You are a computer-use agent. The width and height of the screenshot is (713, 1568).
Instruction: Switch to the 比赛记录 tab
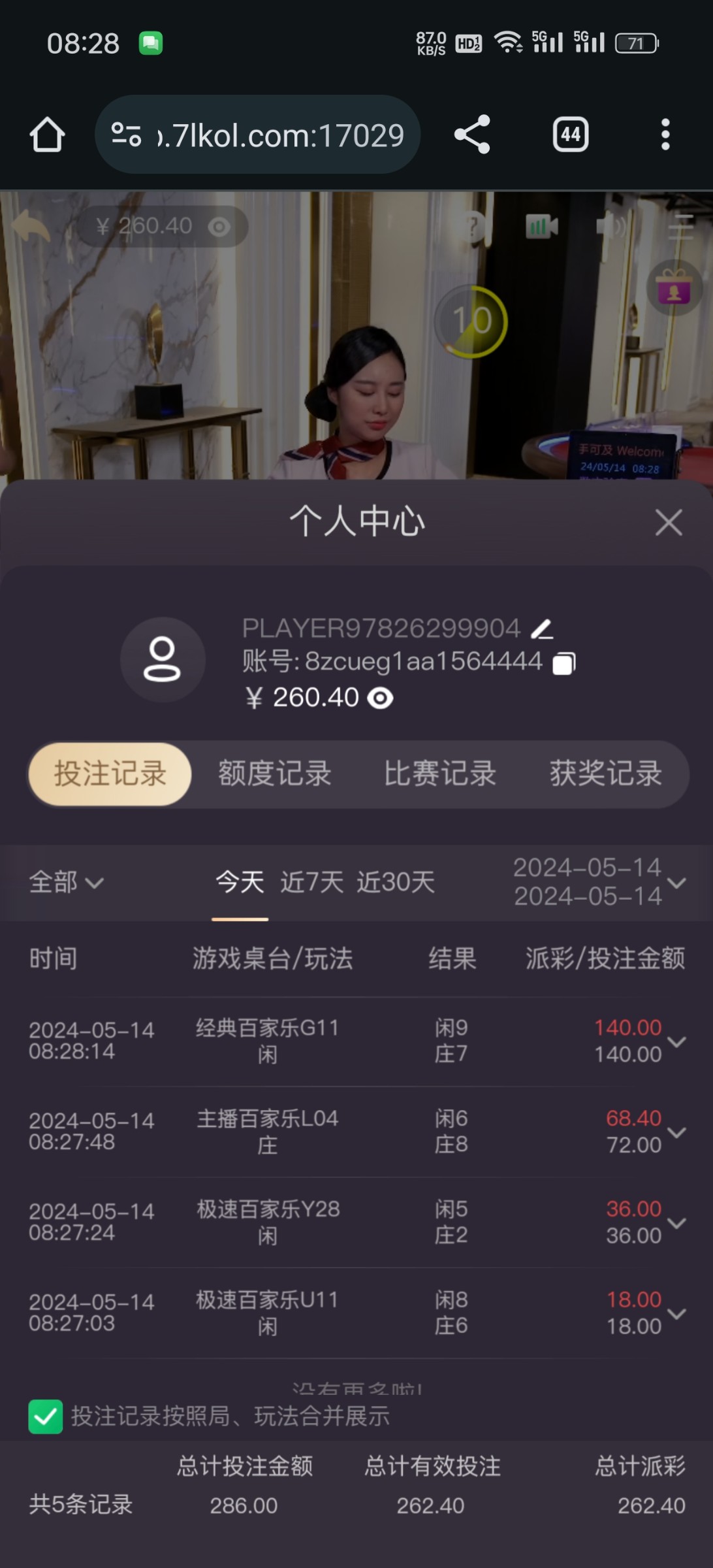[439, 774]
